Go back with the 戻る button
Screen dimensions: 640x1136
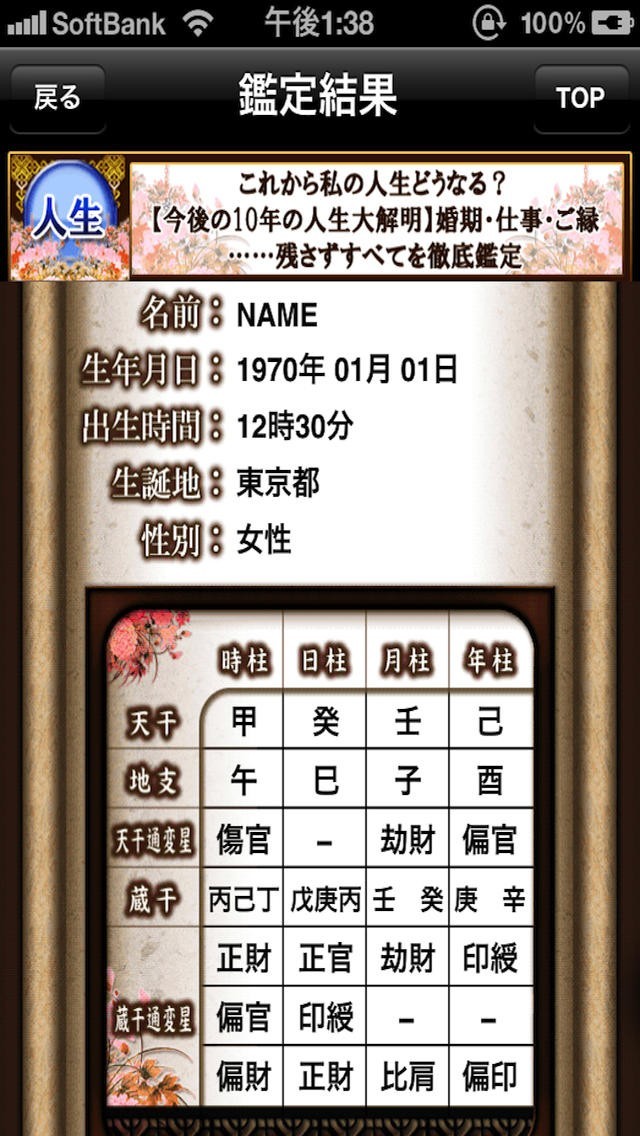pyautogui.click(x=57, y=98)
